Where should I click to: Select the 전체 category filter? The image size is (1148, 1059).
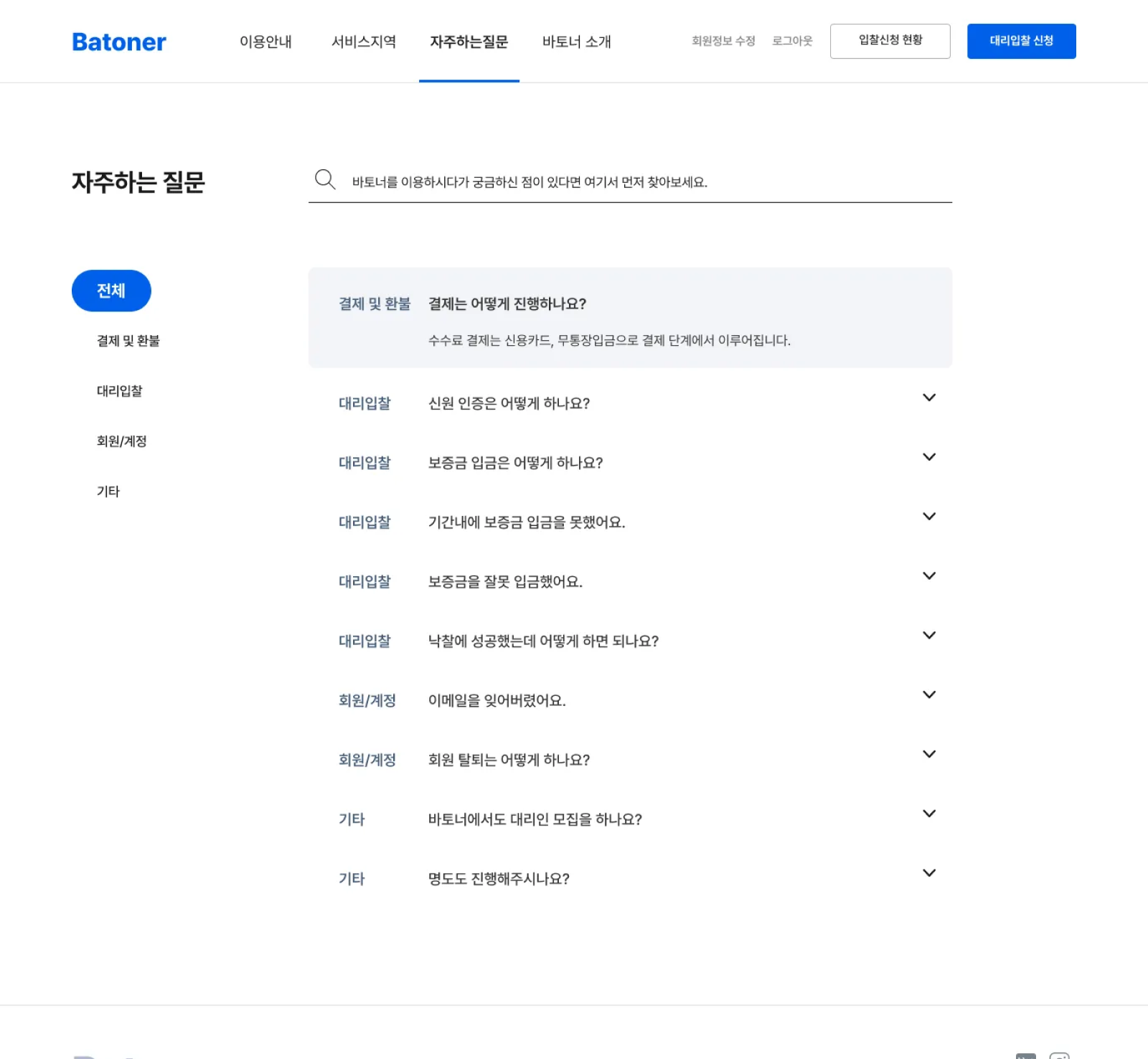[x=111, y=291]
